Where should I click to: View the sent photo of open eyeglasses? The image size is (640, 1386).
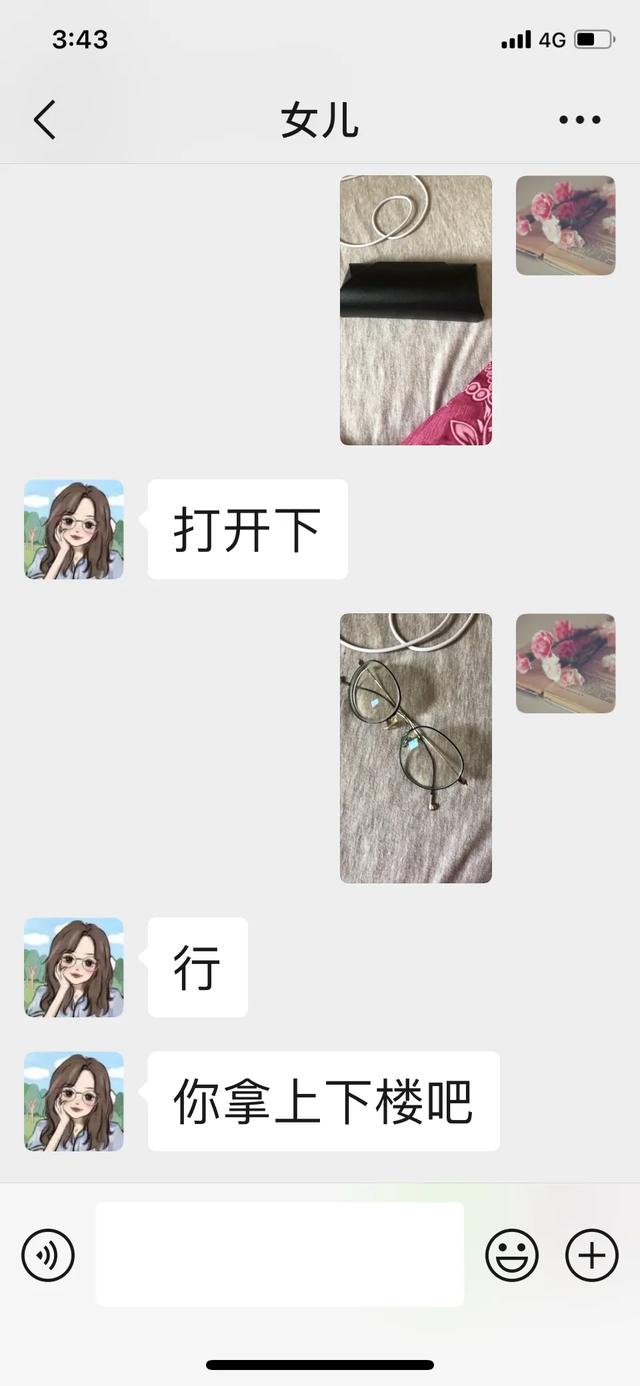[x=416, y=748]
